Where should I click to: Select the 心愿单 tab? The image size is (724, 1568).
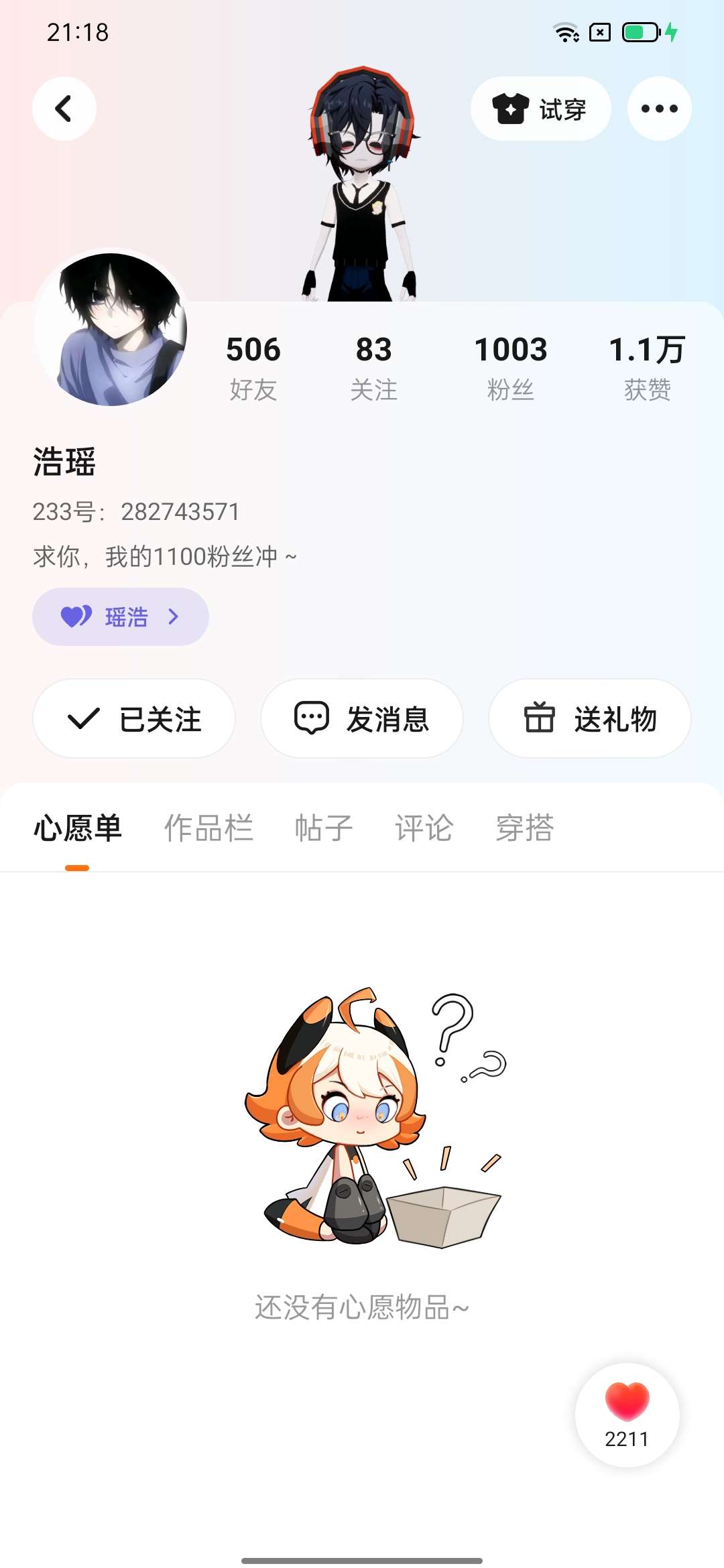[78, 828]
